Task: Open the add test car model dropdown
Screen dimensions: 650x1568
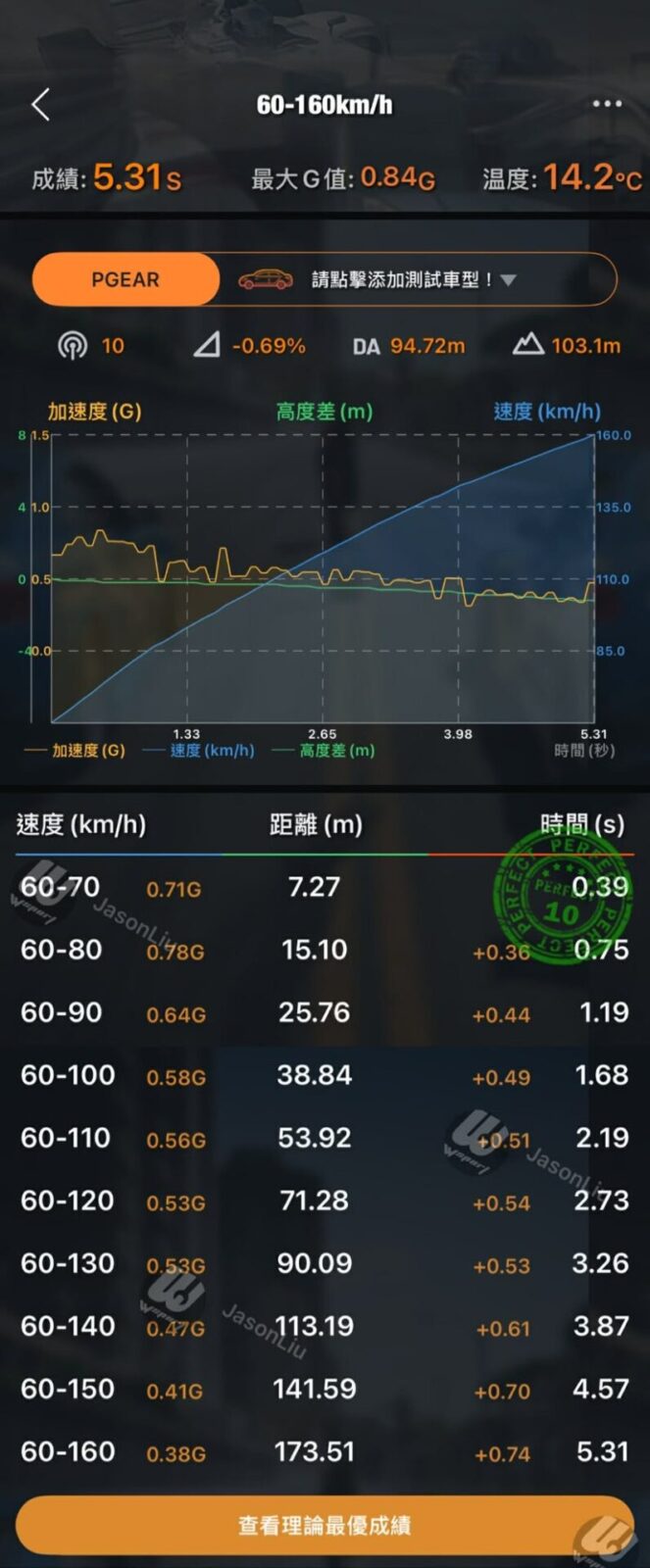Action: (x=412, y=280)
